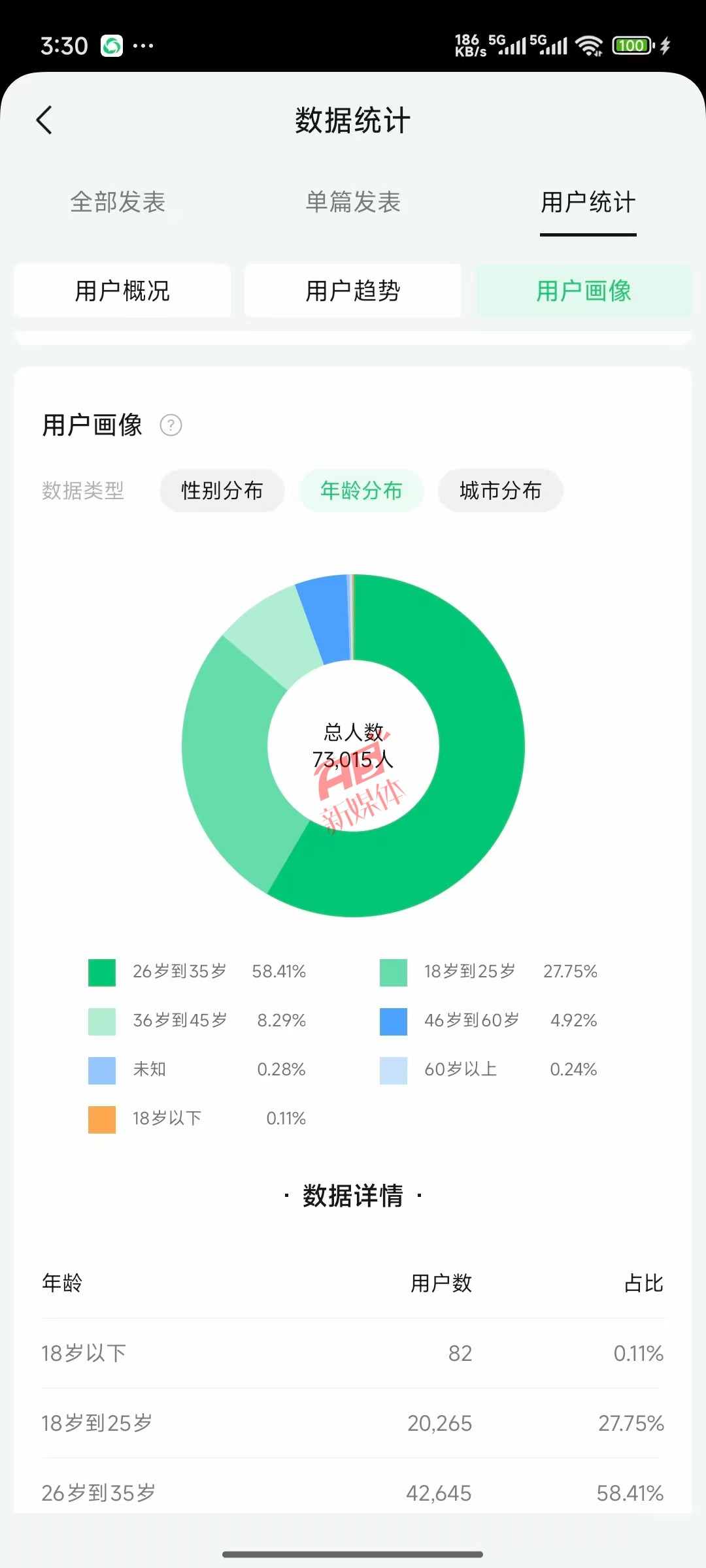The width and height of the screenshot is (706, 1568).
Task: Select the 年龄分布 chip
Action: 361,491
